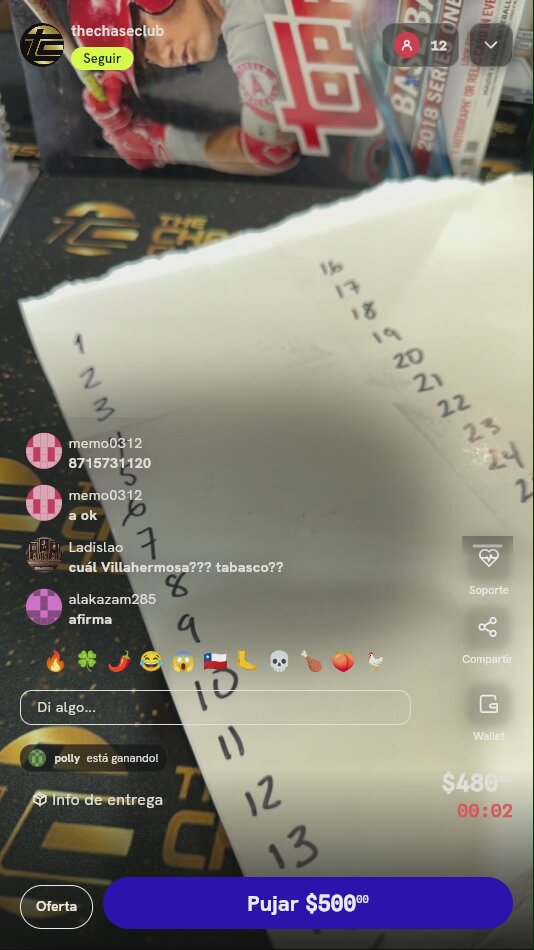Open Soporte support option
The height and width of the screenshot is (950, 534).
pos(488,566)
